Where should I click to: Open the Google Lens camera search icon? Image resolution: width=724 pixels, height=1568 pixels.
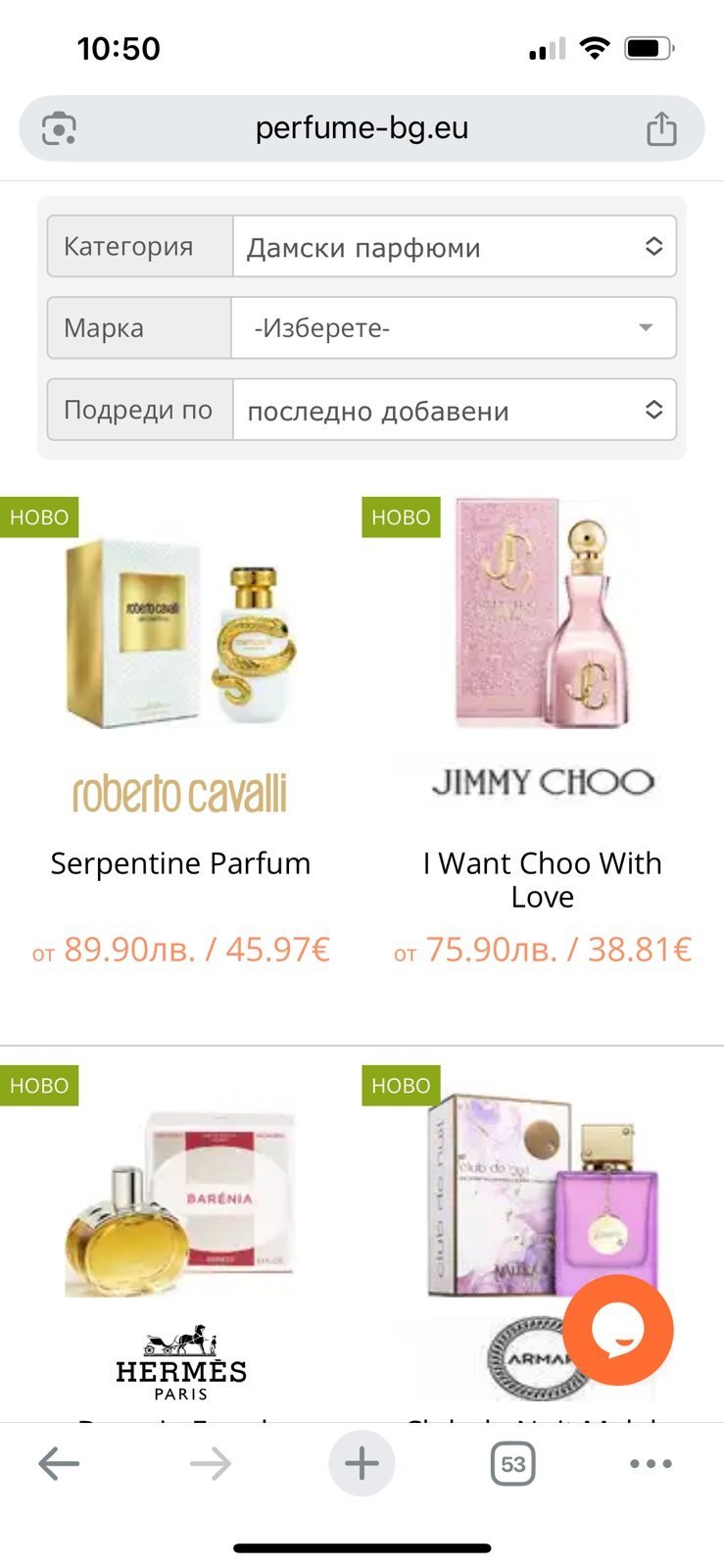click(x=59, y=128)
